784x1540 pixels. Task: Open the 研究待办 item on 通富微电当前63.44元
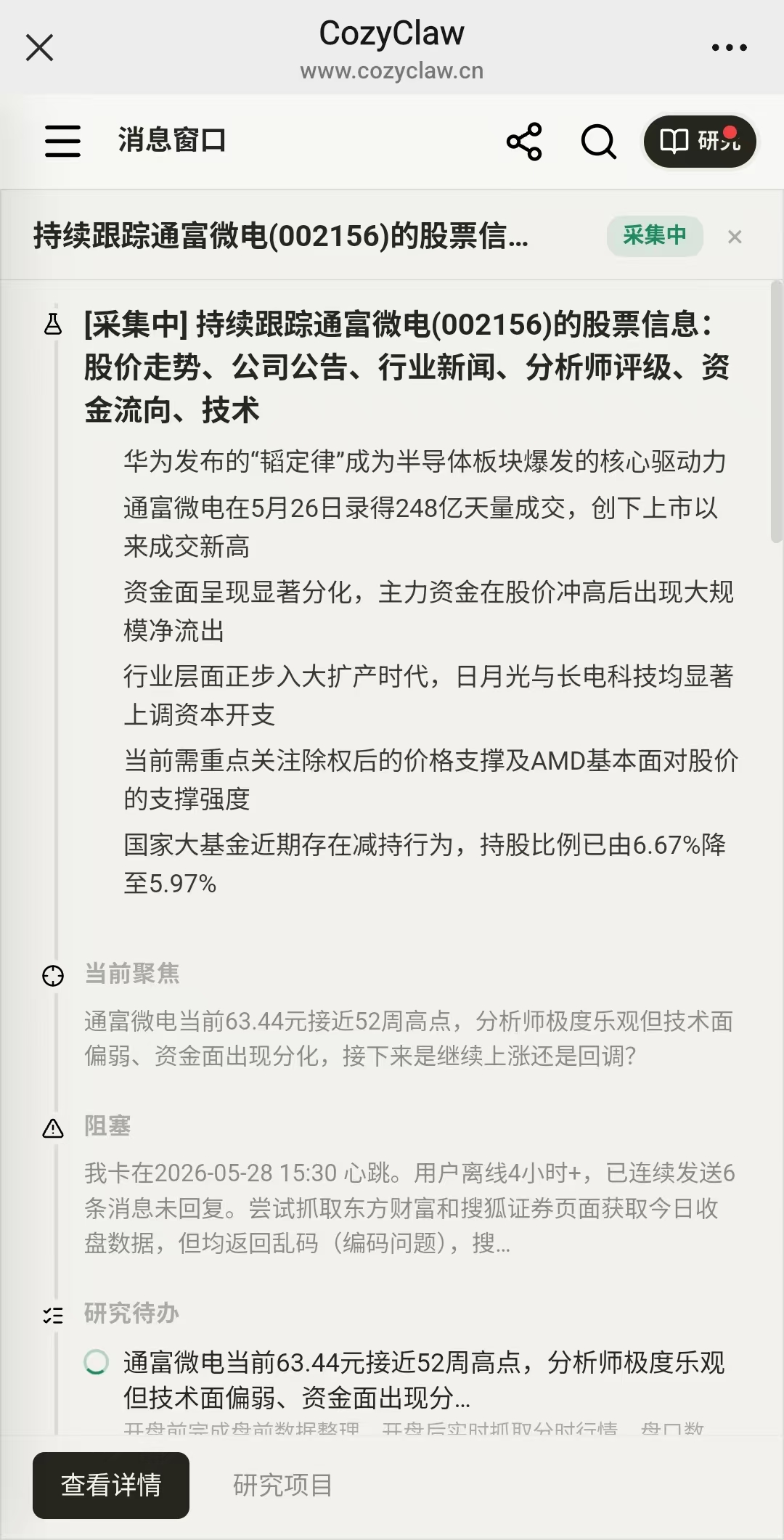tap(407, 1380)
